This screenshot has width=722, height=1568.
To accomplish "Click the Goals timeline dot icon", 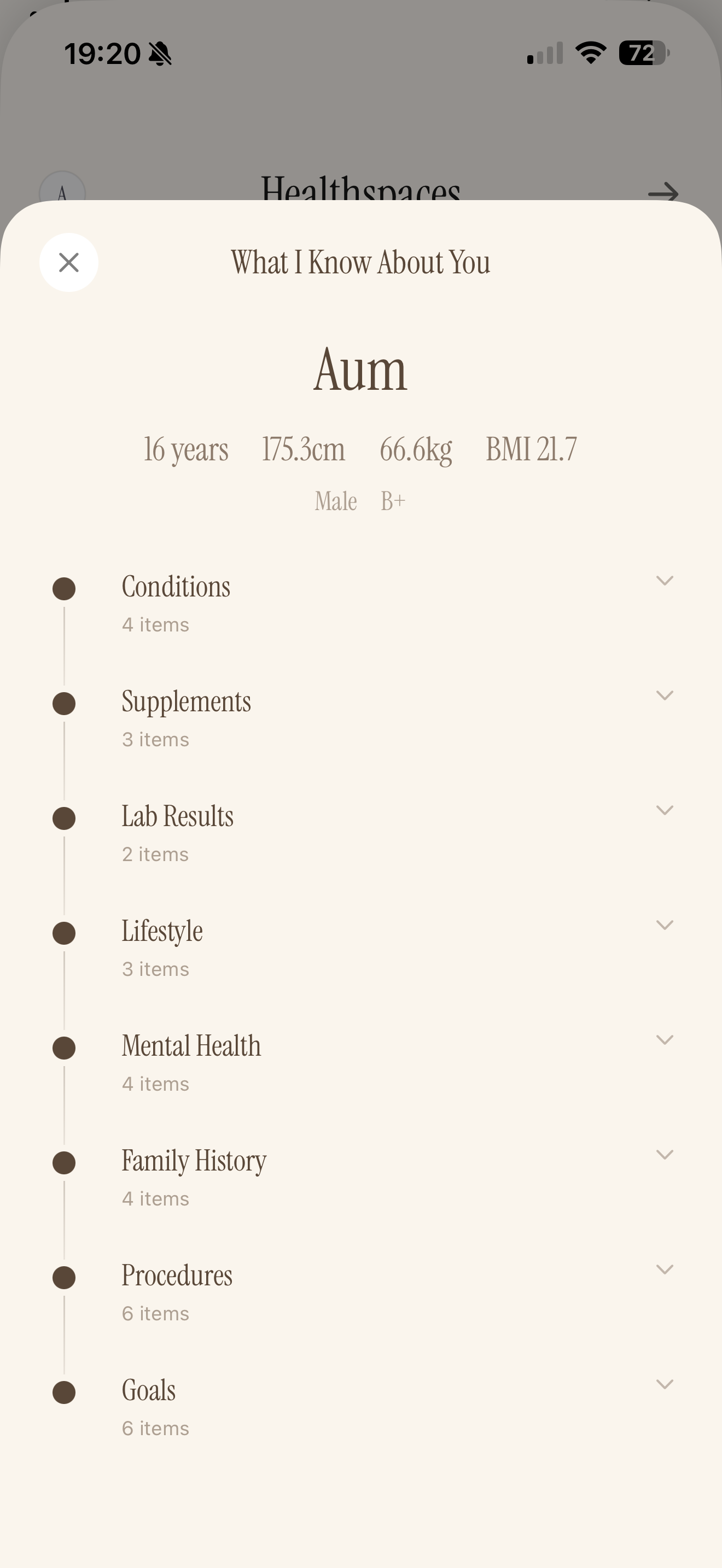I will tap(64, 1392).
